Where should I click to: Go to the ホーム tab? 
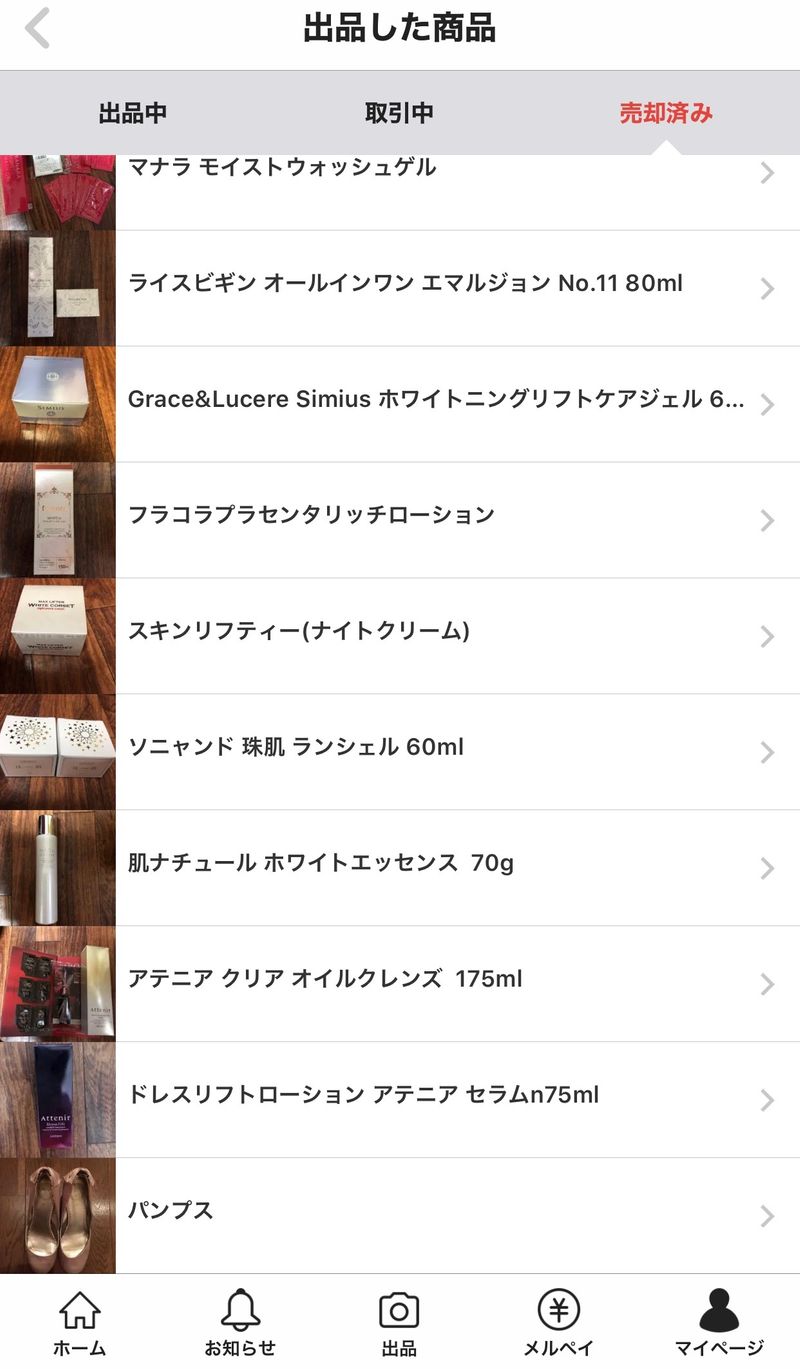click(x=79, y=1322)
